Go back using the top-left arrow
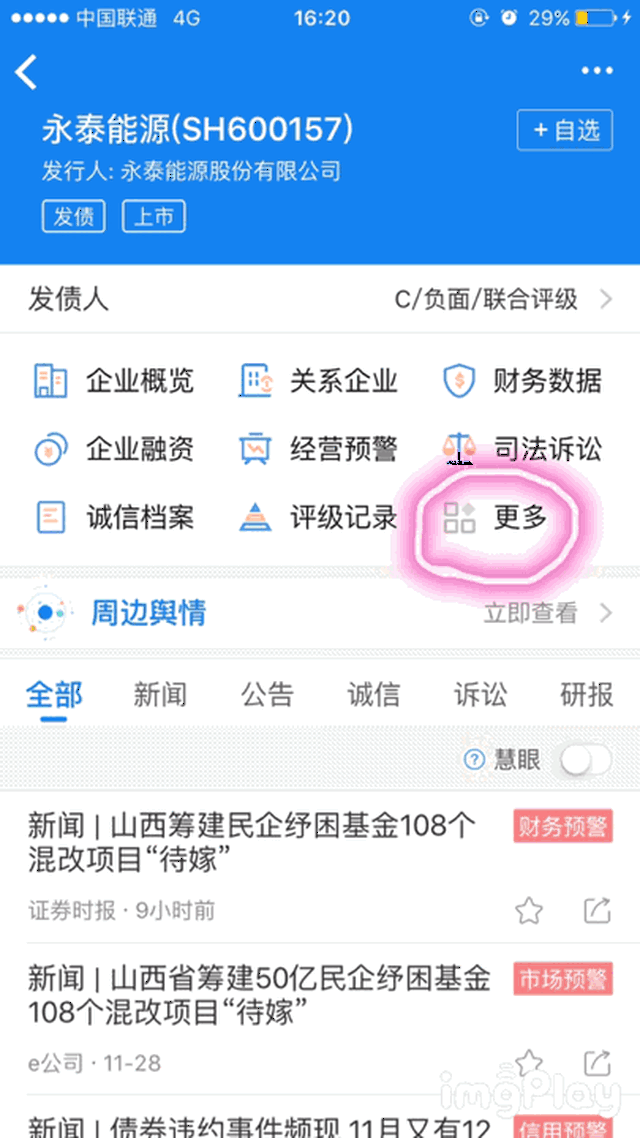 coord(27,72)
